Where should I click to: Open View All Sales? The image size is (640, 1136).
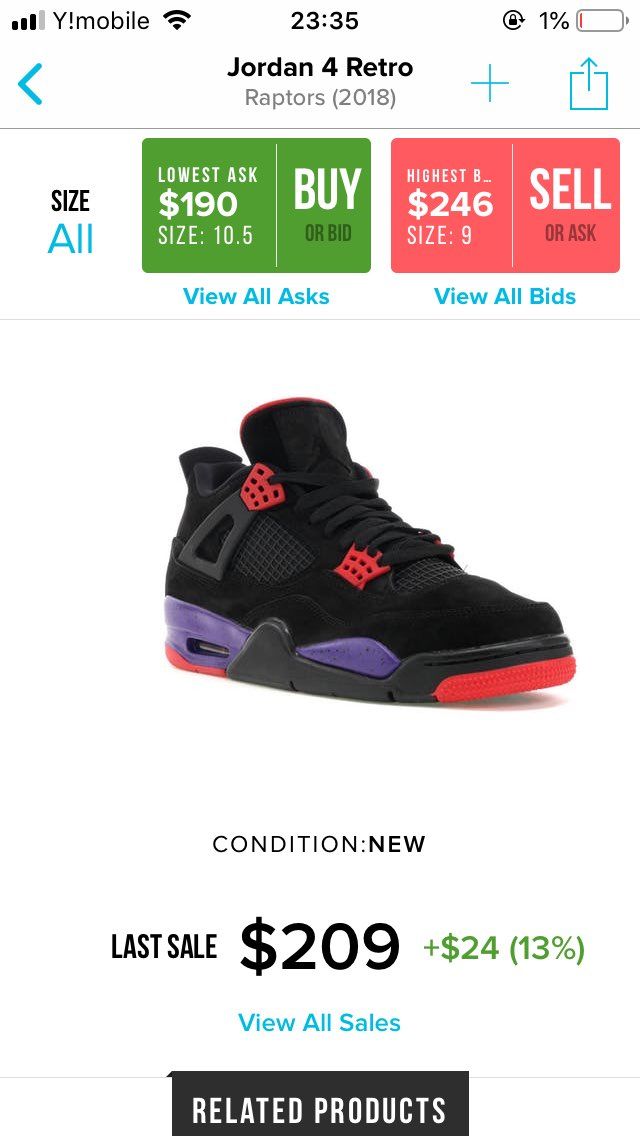(x=320, y=1022)
